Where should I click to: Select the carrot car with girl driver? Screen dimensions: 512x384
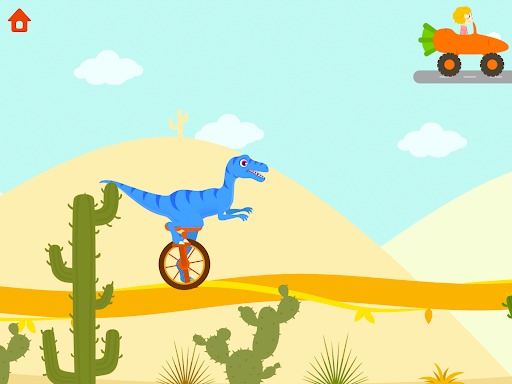click(463, 43)
